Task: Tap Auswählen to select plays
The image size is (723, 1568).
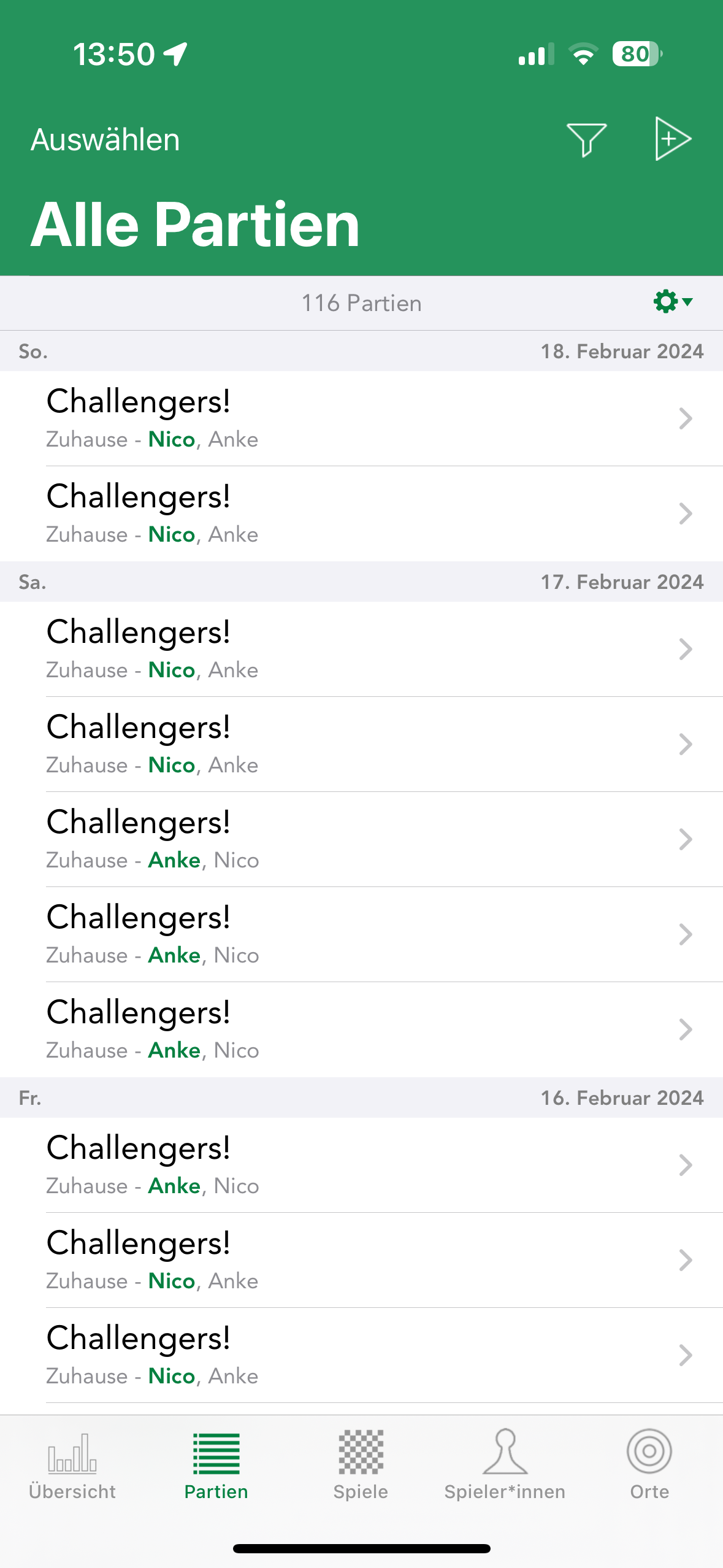Action: click(x=105, y=140)
